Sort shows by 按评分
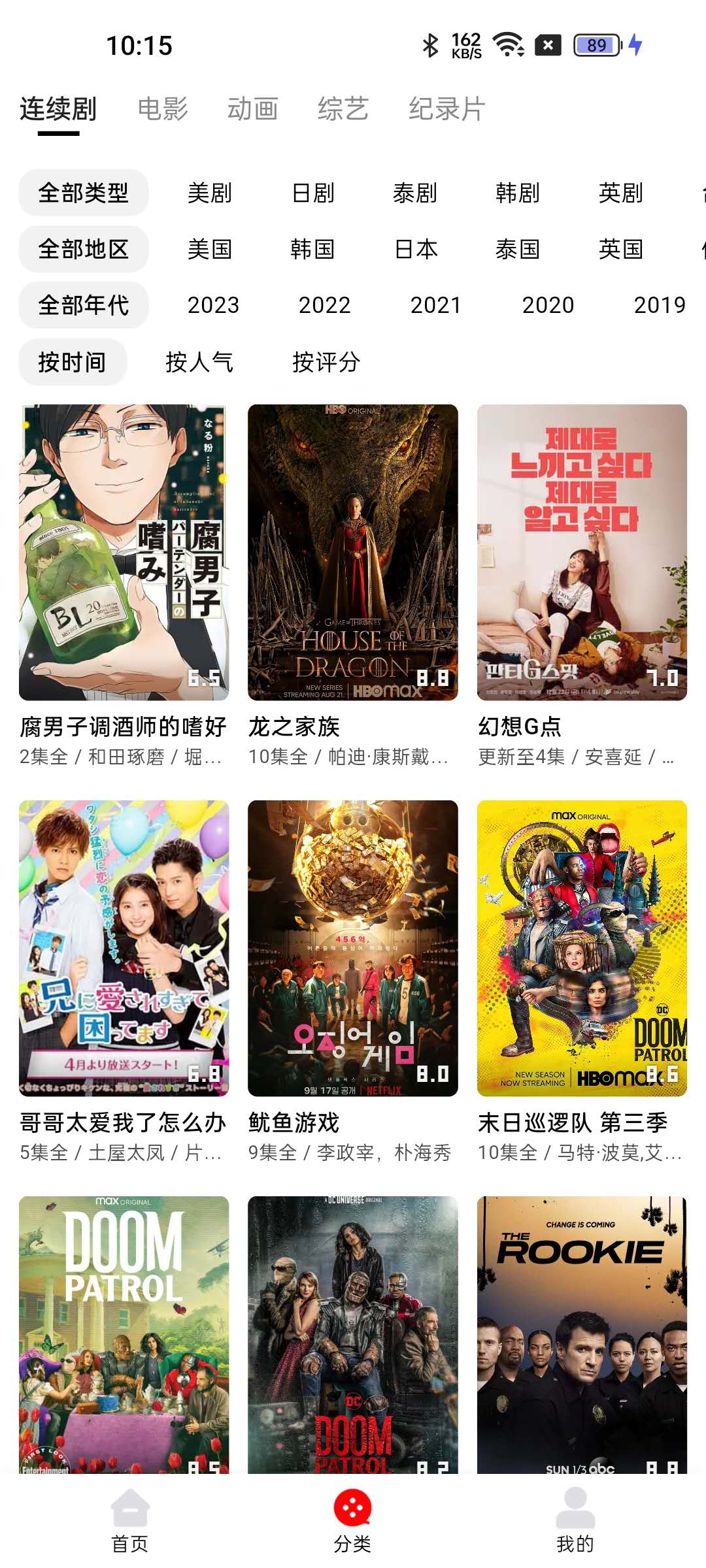Image resolution: width=706 pixels, height=1568 pixels. click(326, 362)
